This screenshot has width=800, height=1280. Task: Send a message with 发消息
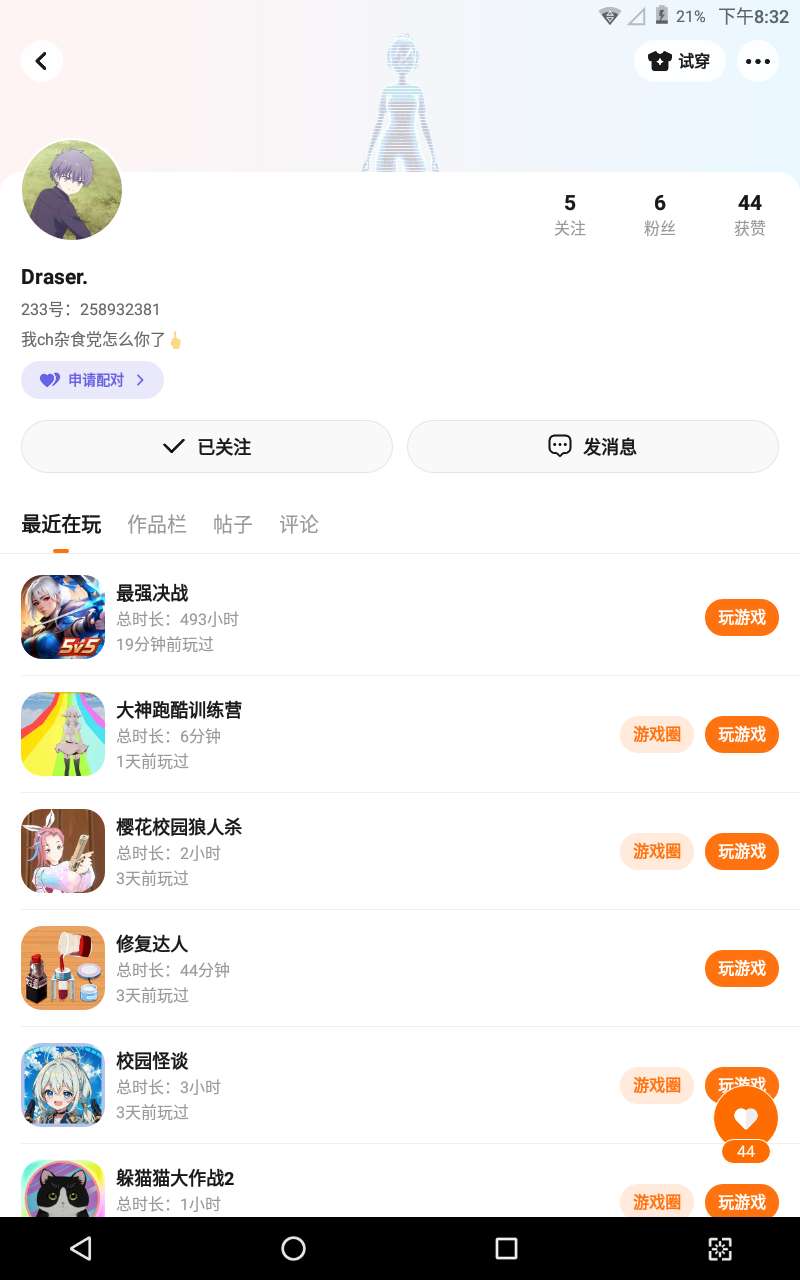[x=592, y=446]
